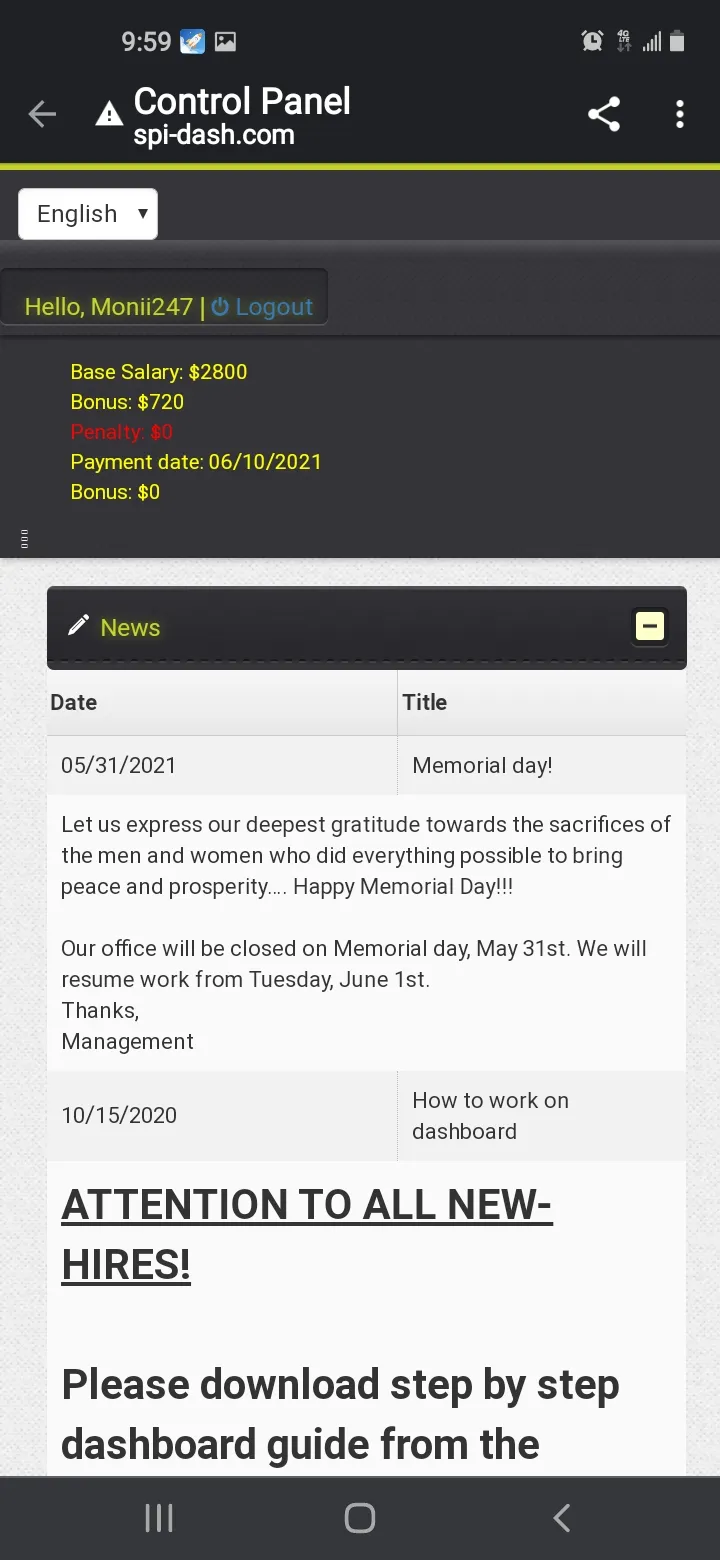Go back using the app bar arrow

[x=42, y=114]
